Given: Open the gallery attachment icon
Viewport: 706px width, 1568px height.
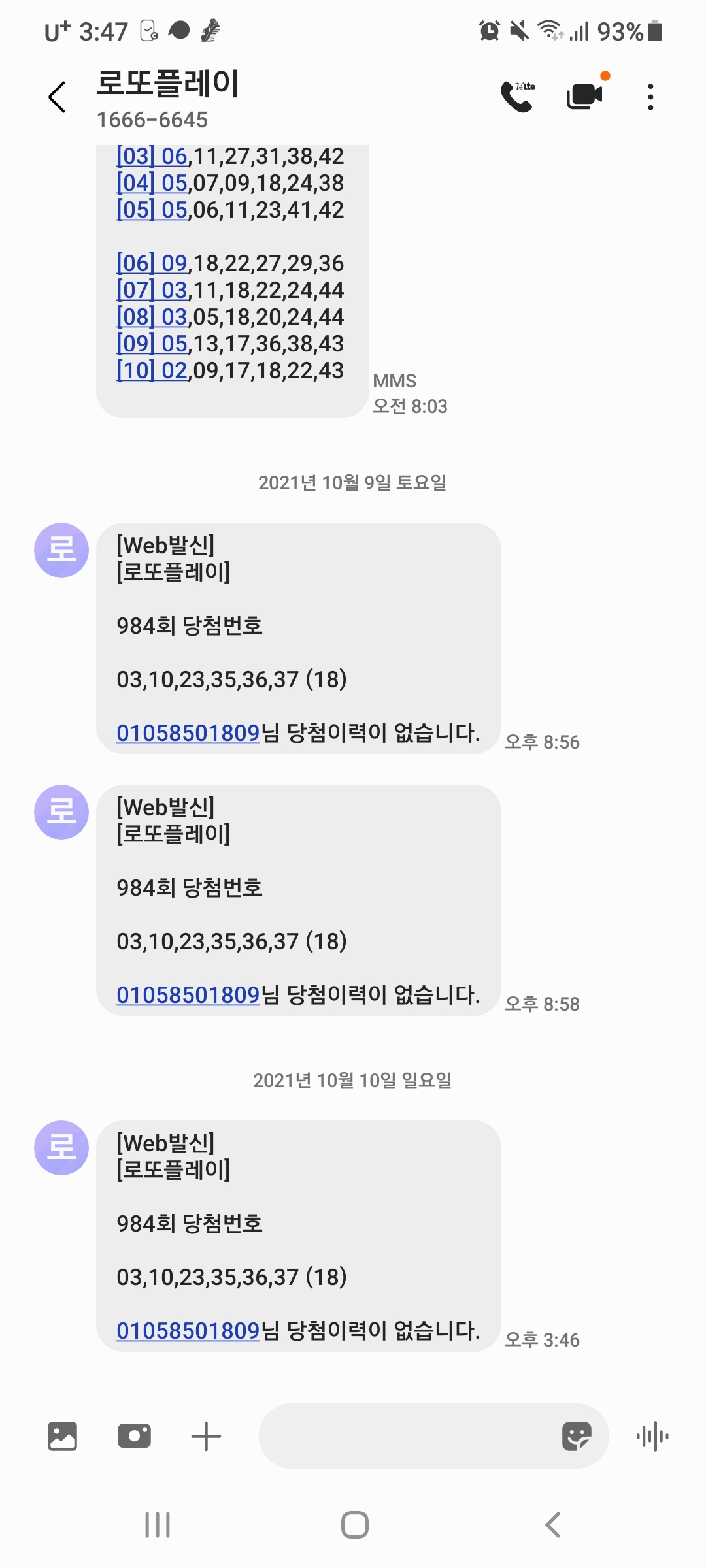Looking at the screenshot, I should [63, 1436].
